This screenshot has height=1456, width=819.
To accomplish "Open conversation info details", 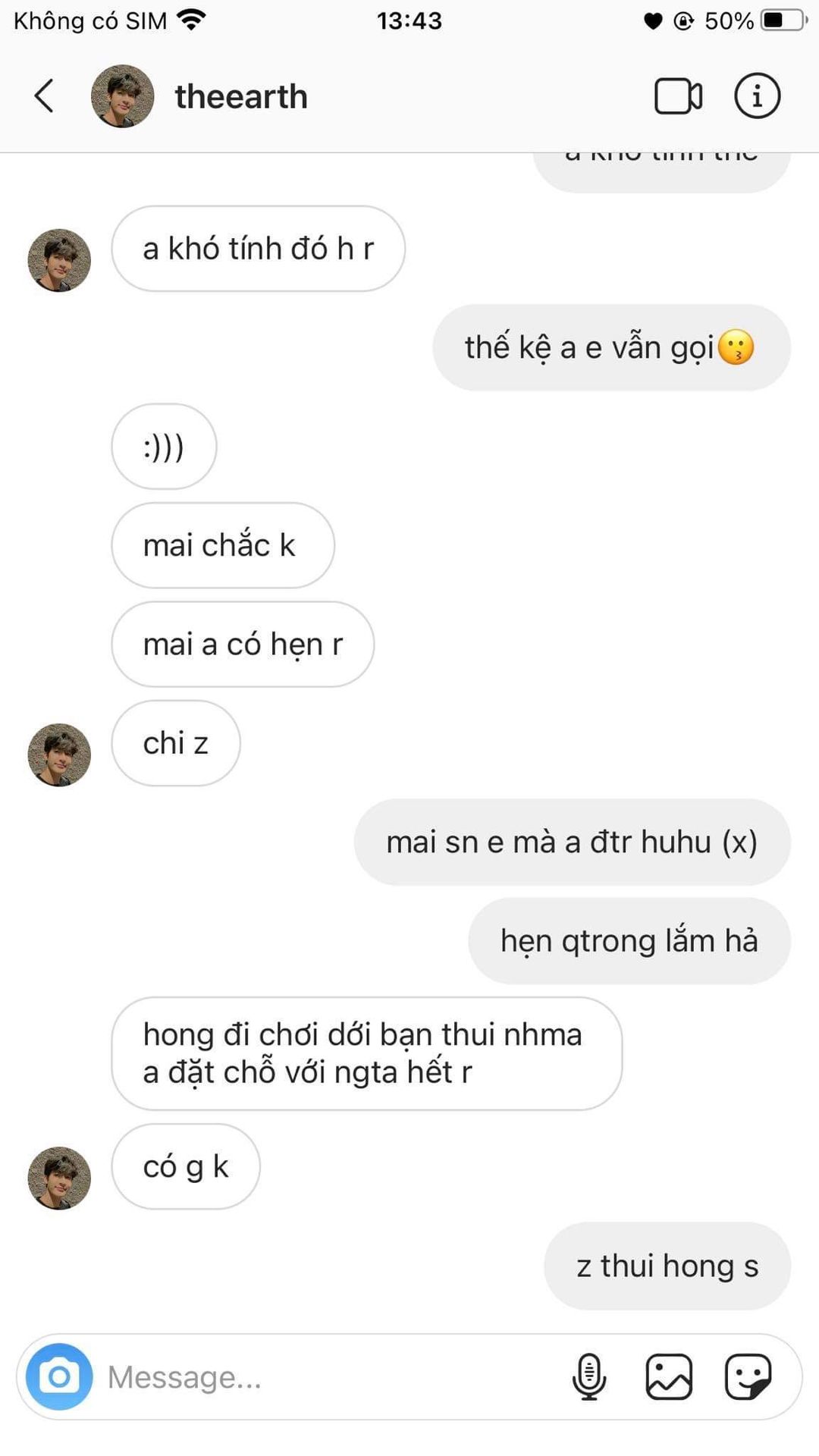I will tap(757, 96).
